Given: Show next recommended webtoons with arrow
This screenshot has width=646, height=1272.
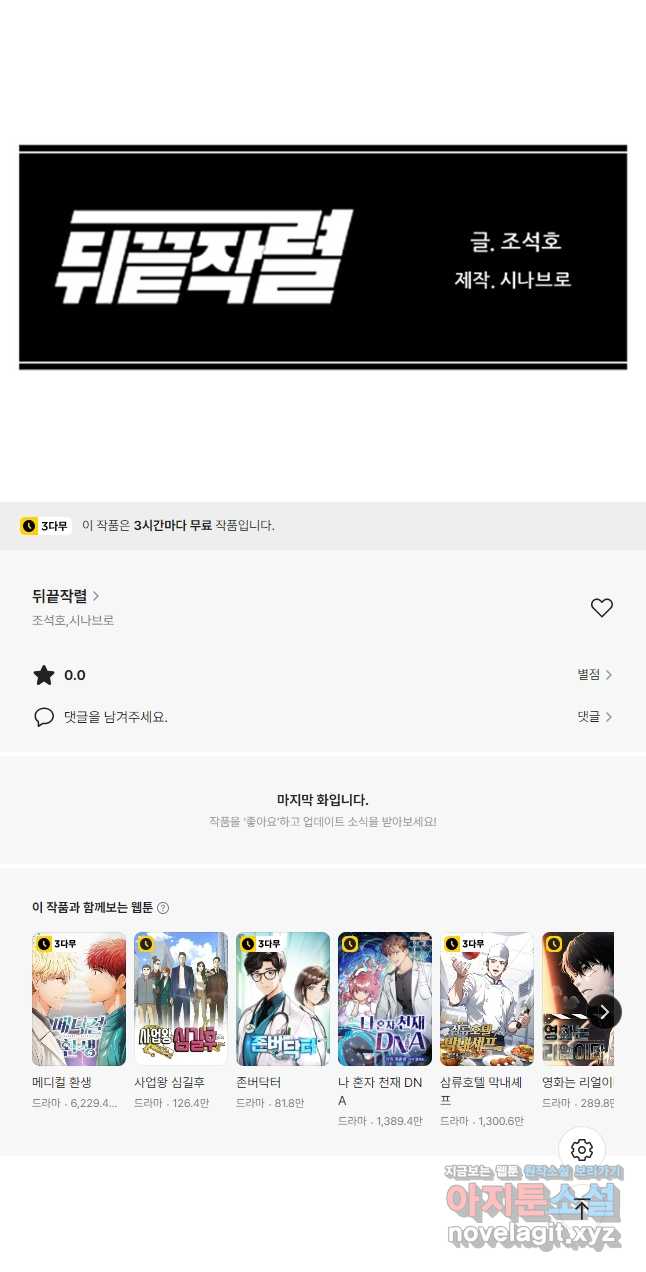Looking at the screenshot, I should (x=604, y=1012).
